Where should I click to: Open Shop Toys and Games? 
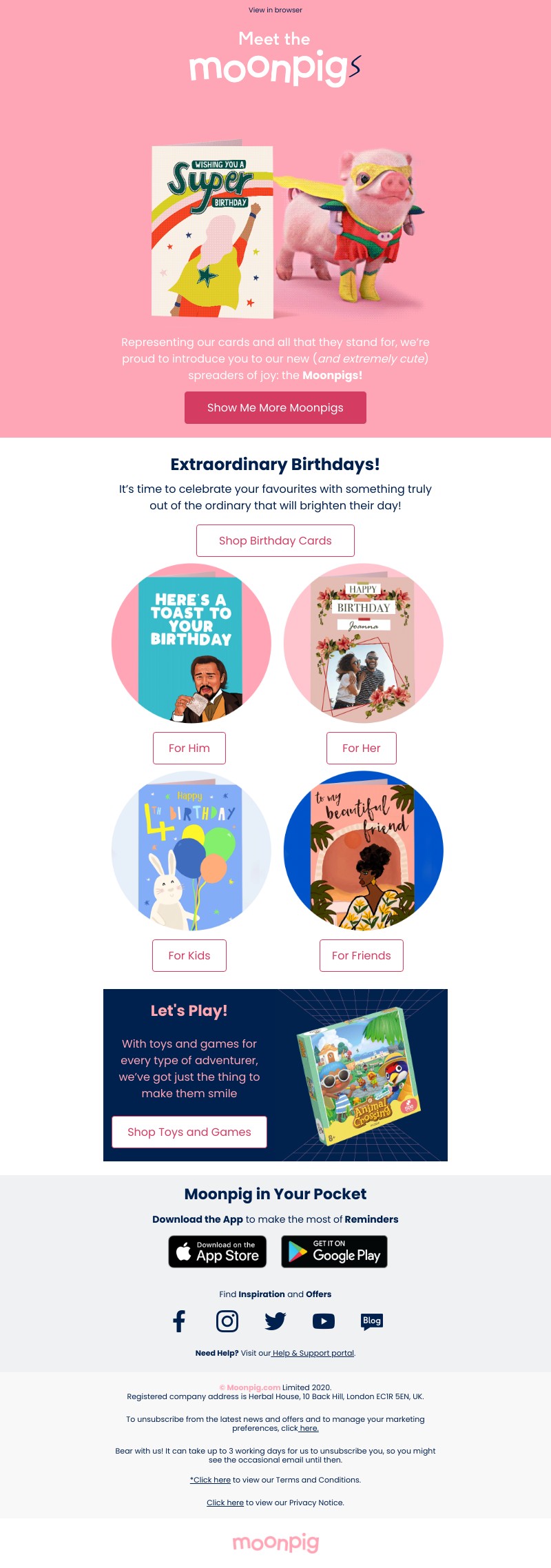[189, 1132]
